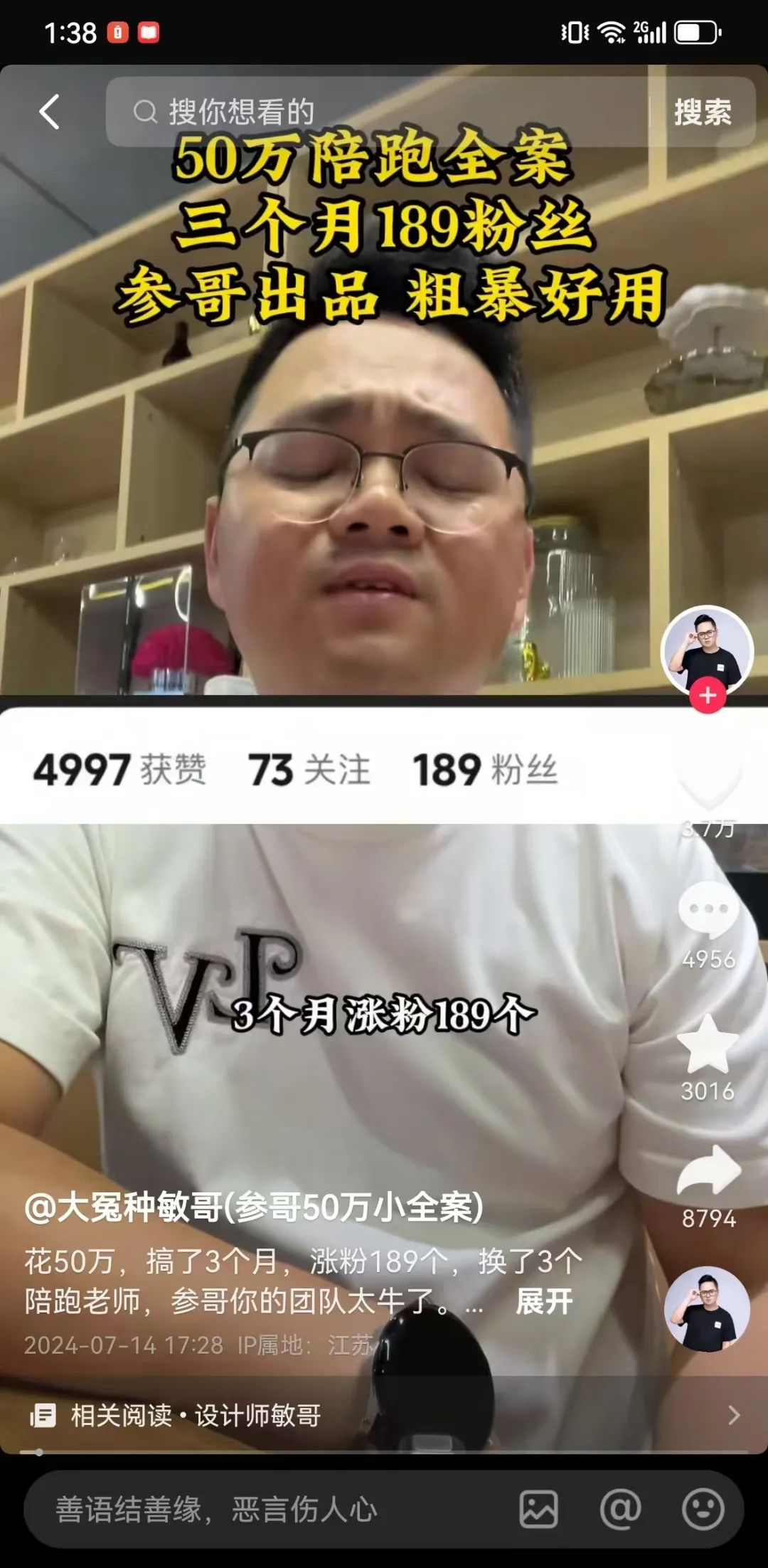Tap the 善语结善缘 comment input field

(x=270, y=1509)
